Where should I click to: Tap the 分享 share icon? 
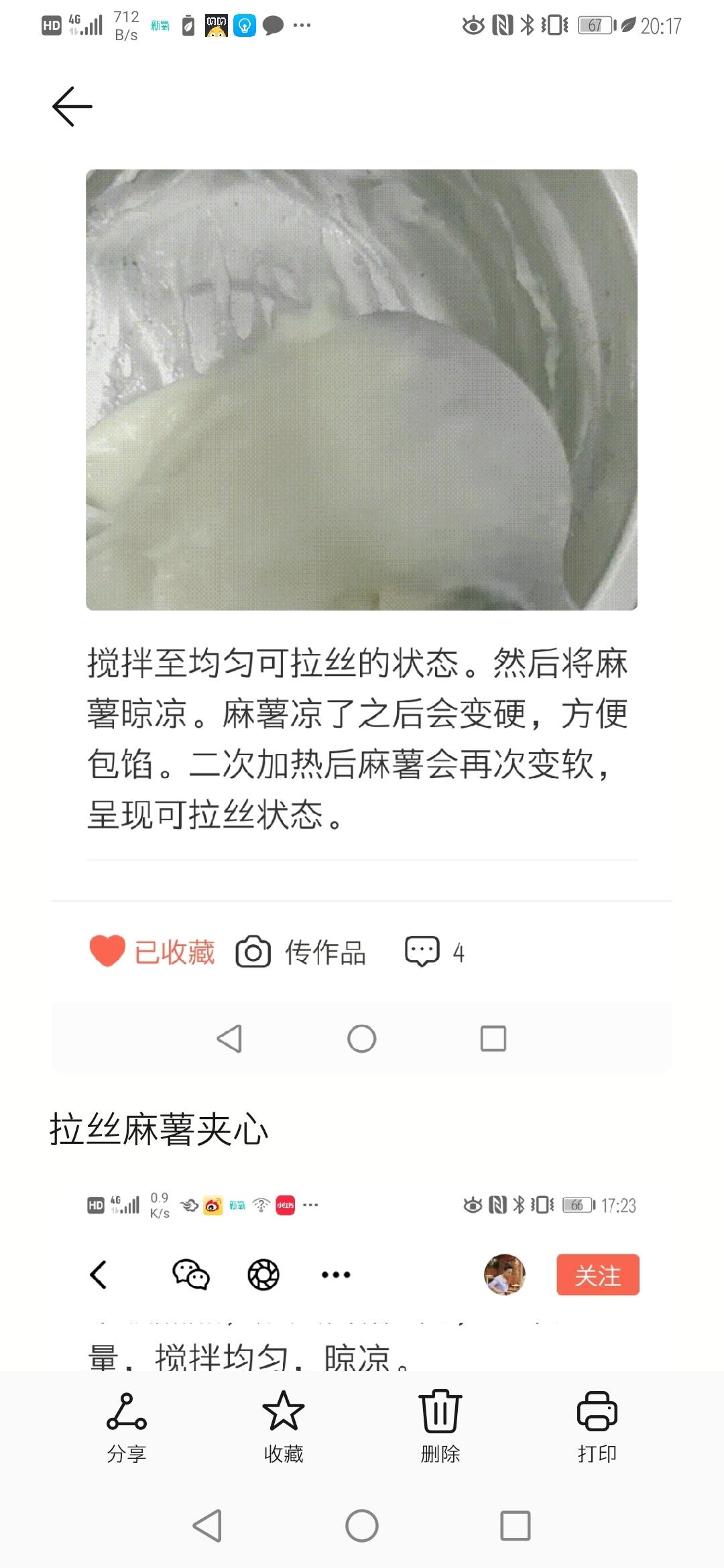(x=125, y=1411)
